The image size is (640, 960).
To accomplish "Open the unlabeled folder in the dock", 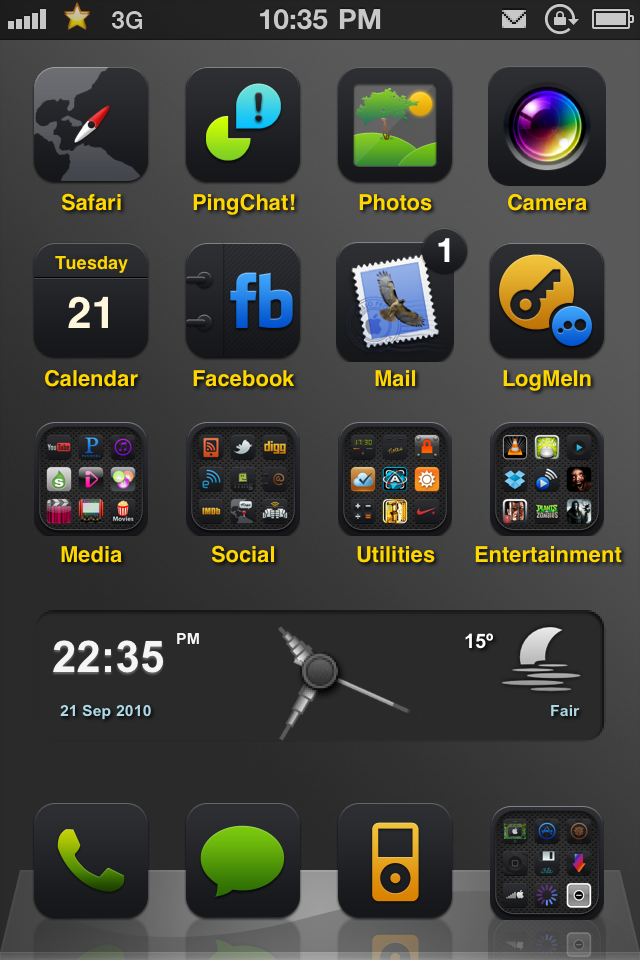I will coord(547,862).
